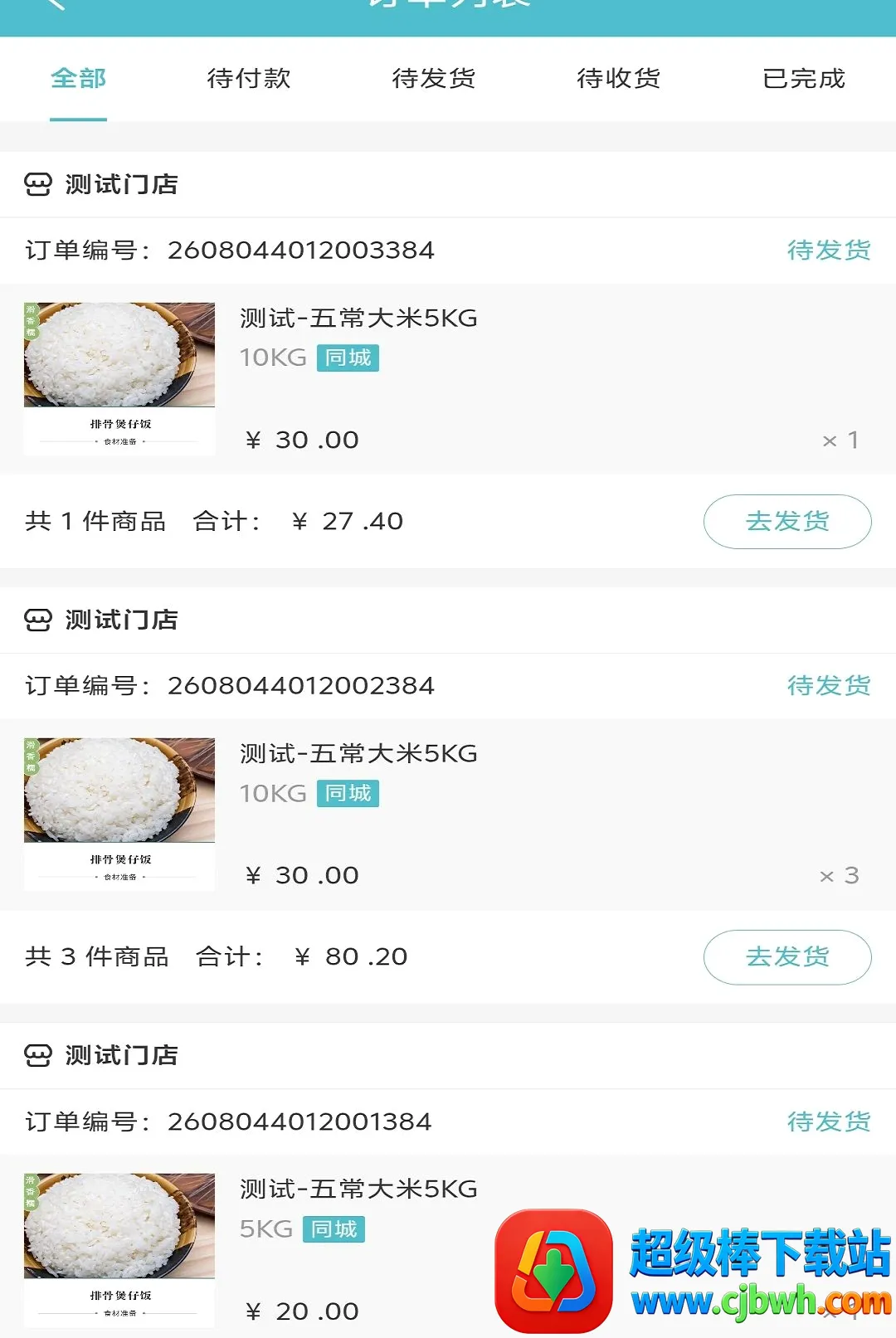Switch to the 待付款 tab
Image resolution: width=896 pixels, height=1338 pixels.
[x=249, y=79]
